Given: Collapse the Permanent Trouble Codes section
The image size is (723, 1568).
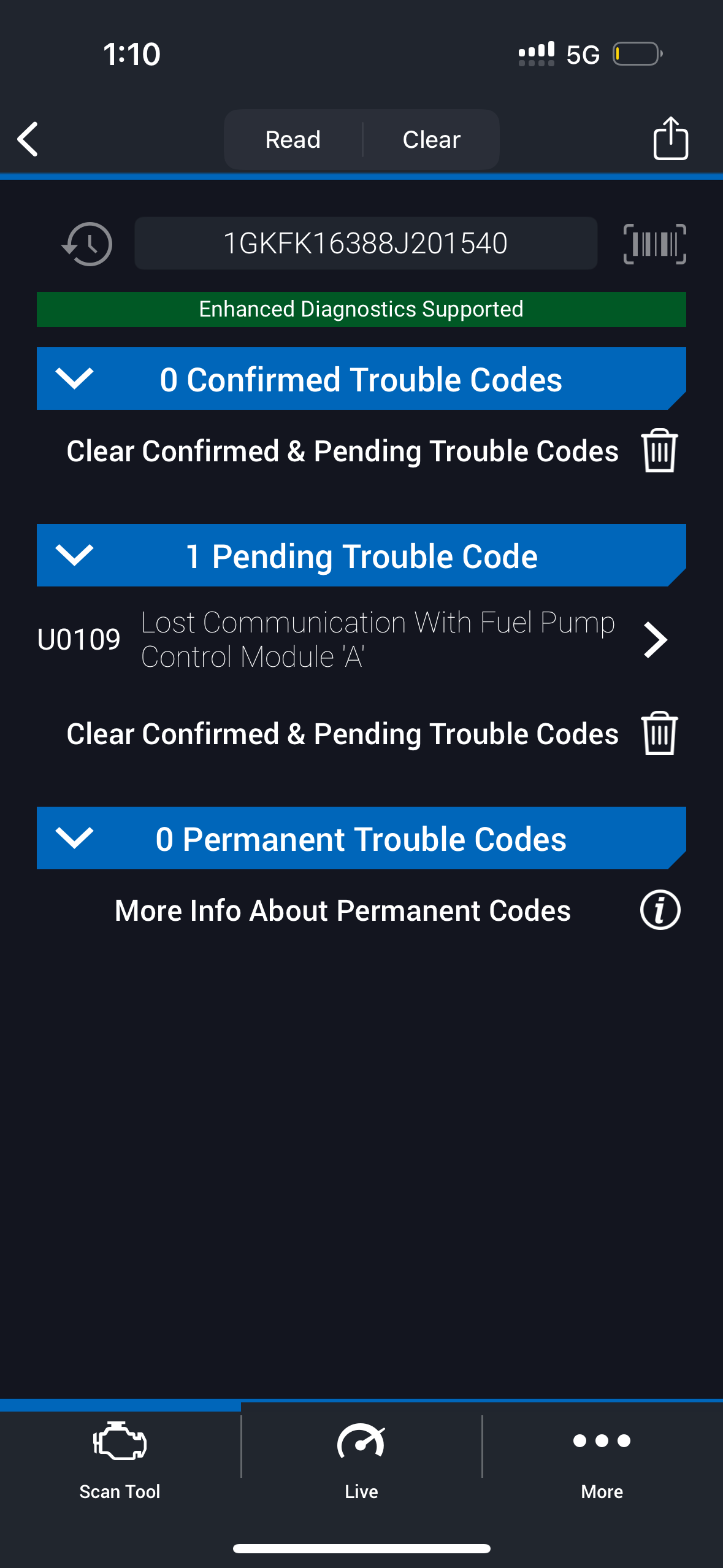Looking at the screenshot, I should 74,839.
